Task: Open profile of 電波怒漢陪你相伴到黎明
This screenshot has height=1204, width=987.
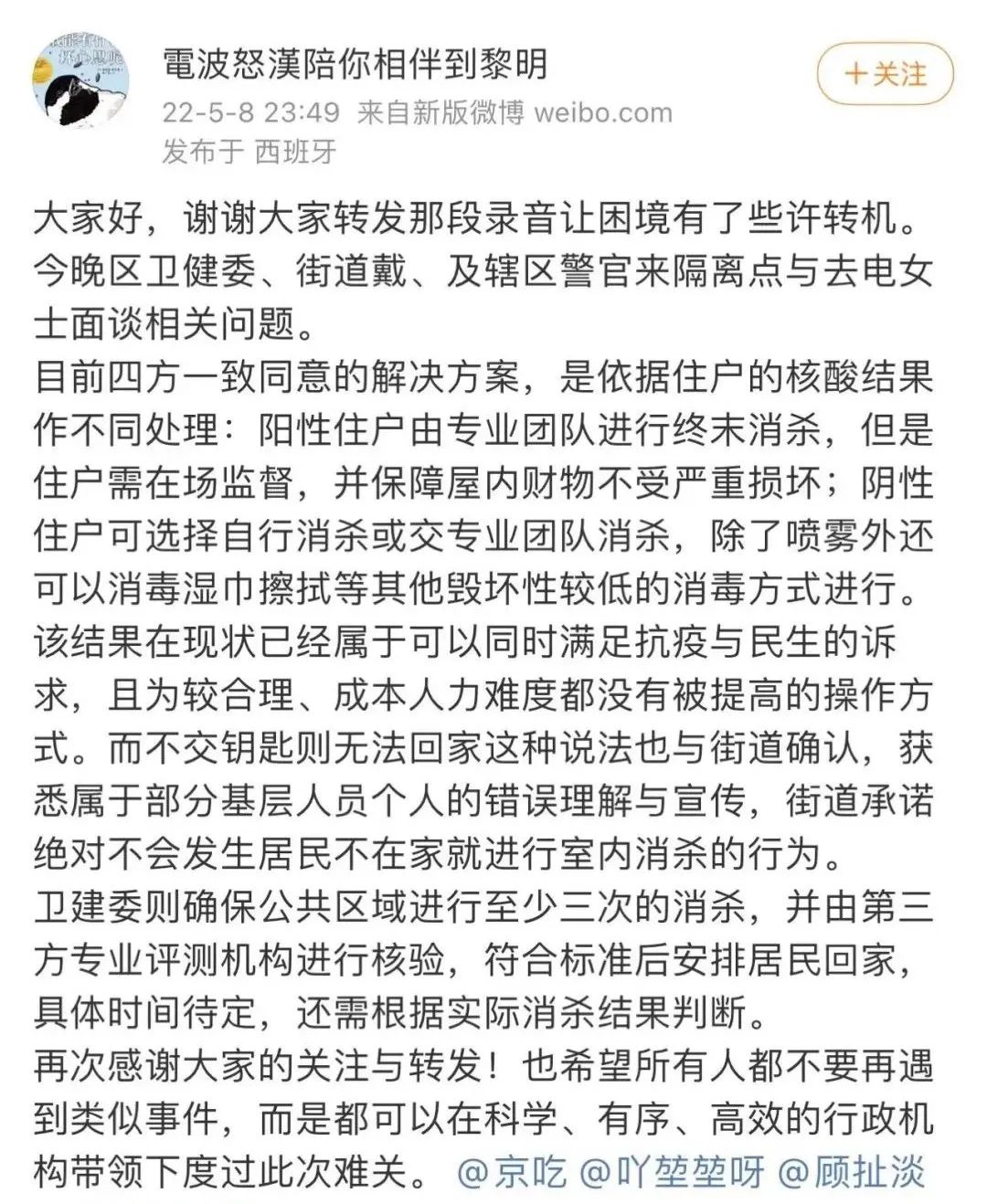Action: coord(355,64)
